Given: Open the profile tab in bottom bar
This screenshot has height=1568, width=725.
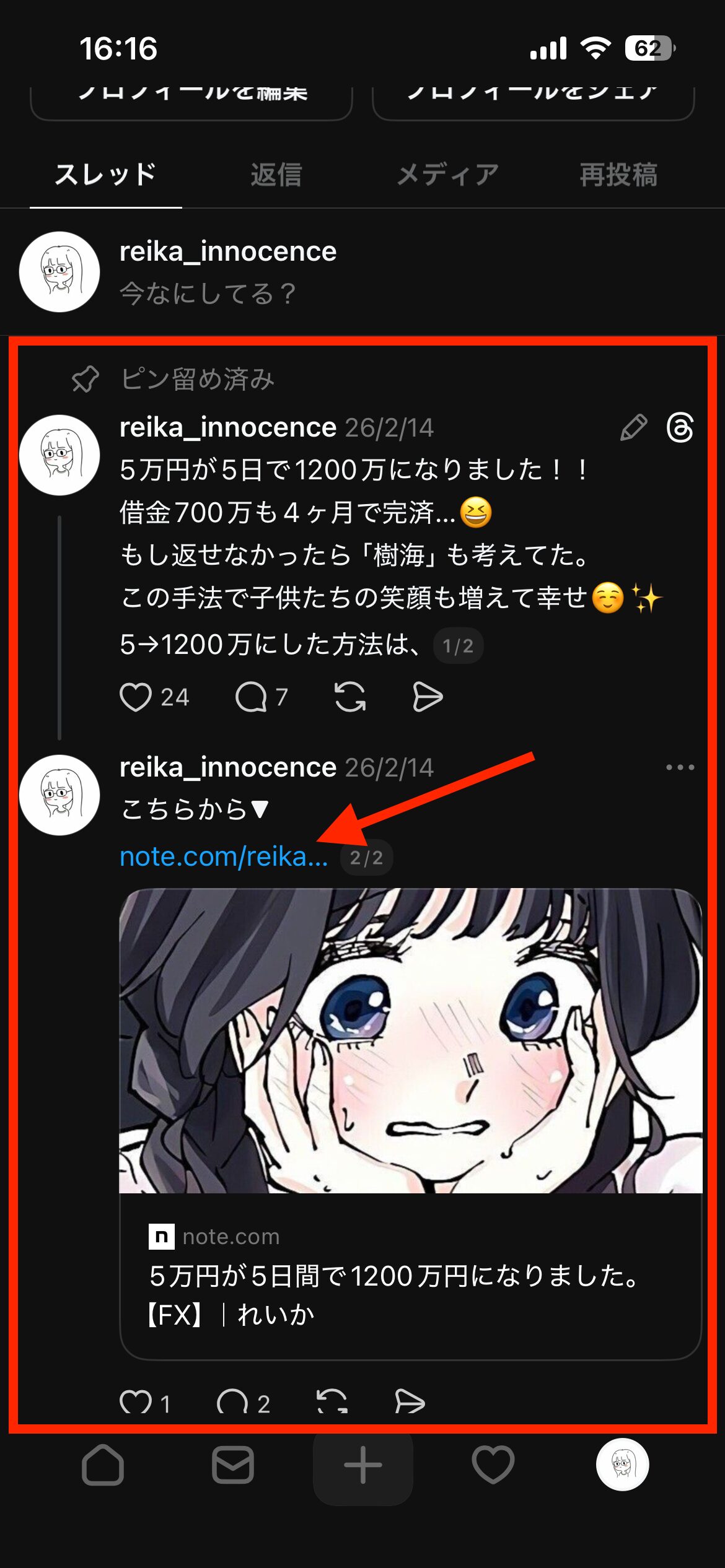Looking at the screenshot, I should tap(623, 1465).
